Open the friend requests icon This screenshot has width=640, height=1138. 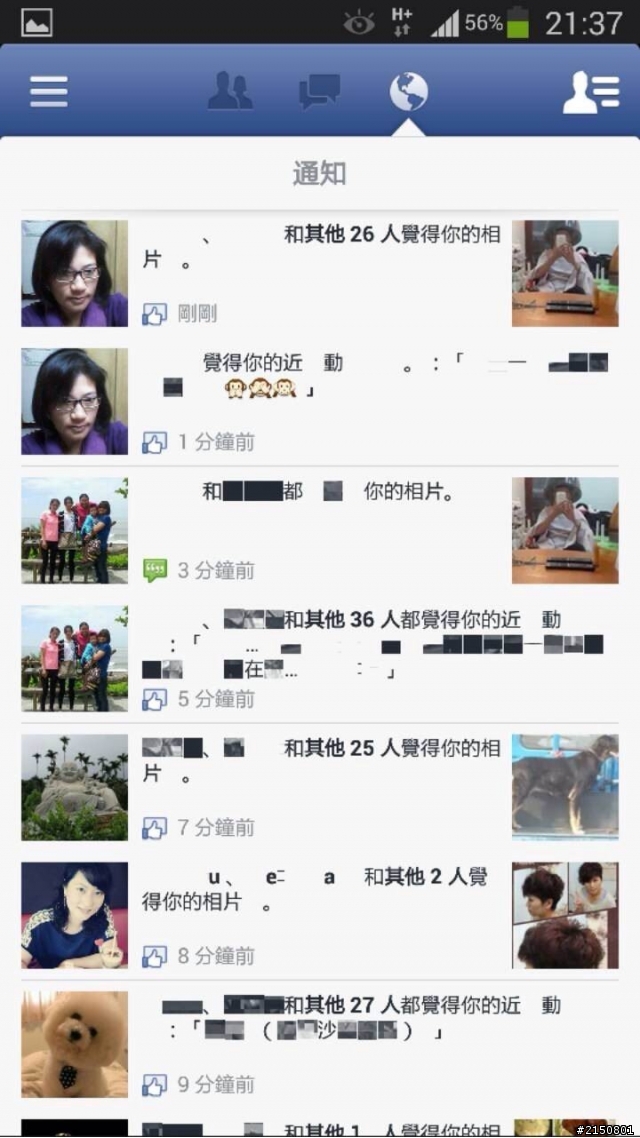(230, 91)
